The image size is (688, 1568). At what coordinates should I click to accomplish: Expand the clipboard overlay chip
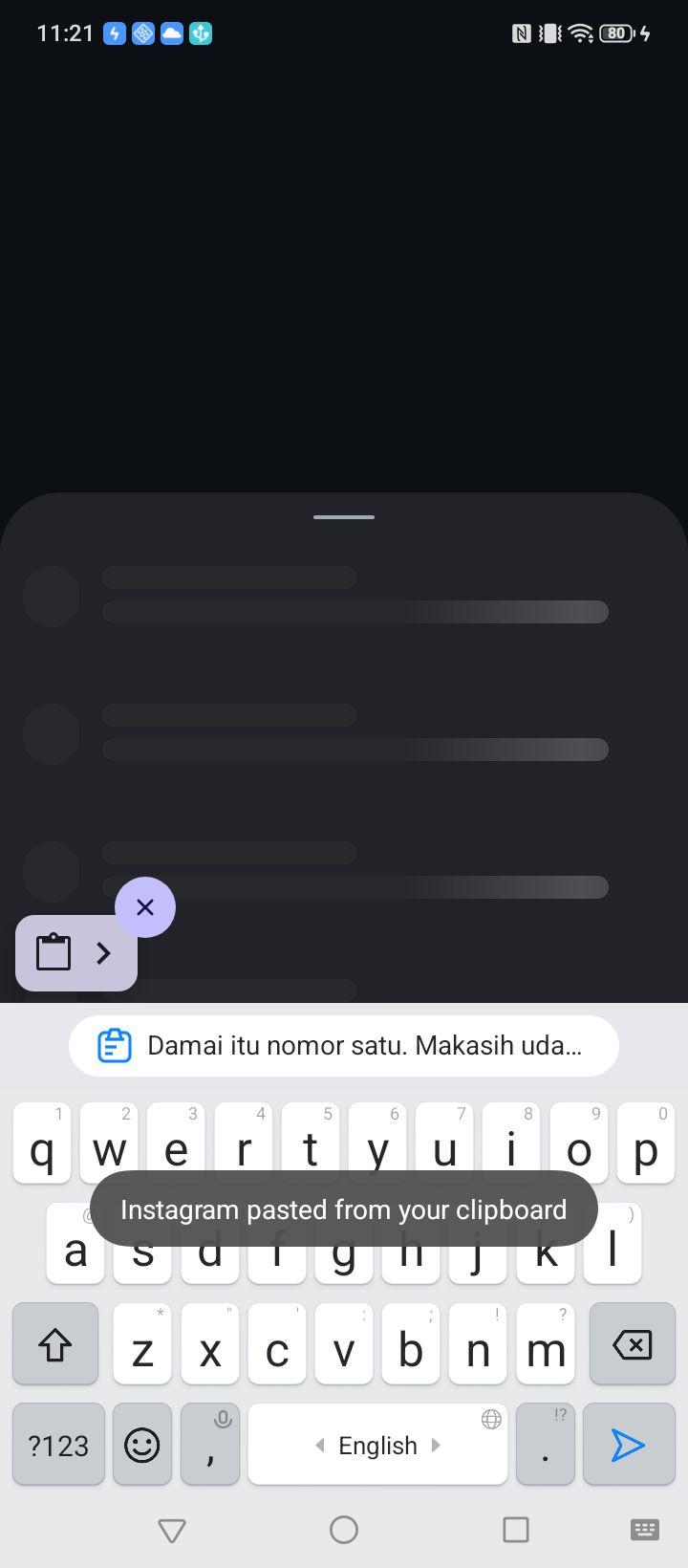76,953
